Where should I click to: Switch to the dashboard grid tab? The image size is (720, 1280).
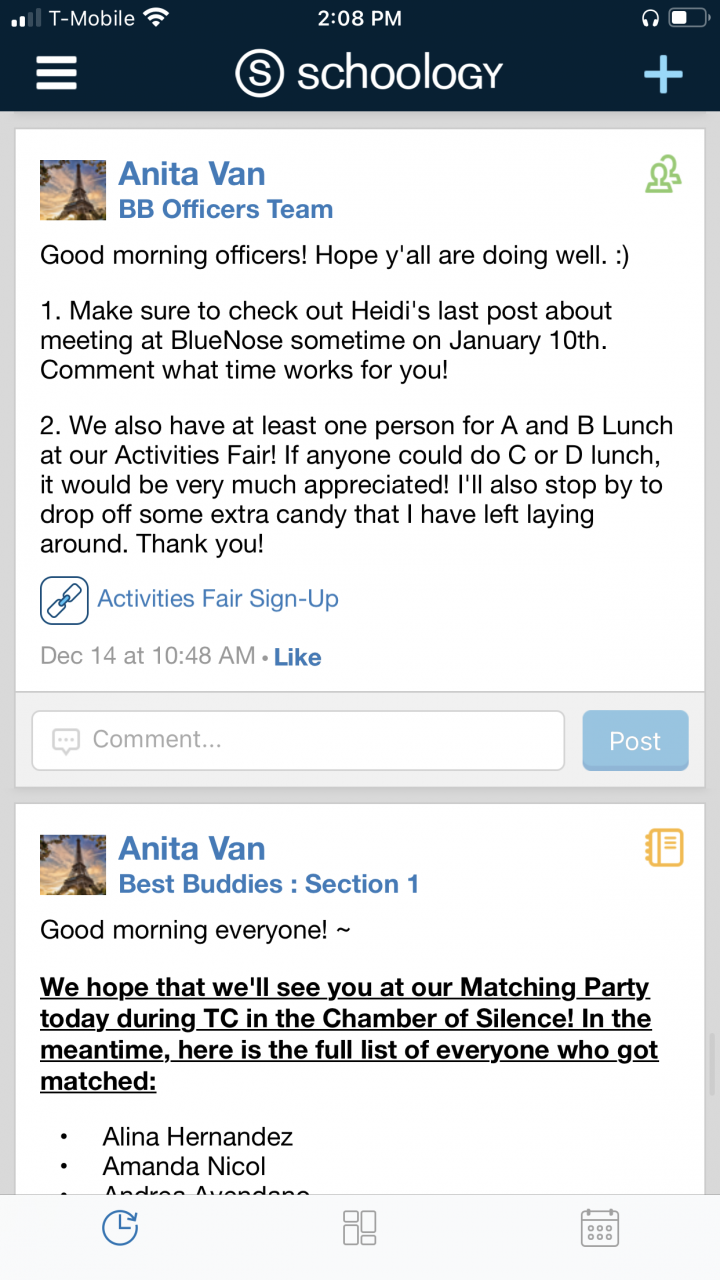[359, 1228]
